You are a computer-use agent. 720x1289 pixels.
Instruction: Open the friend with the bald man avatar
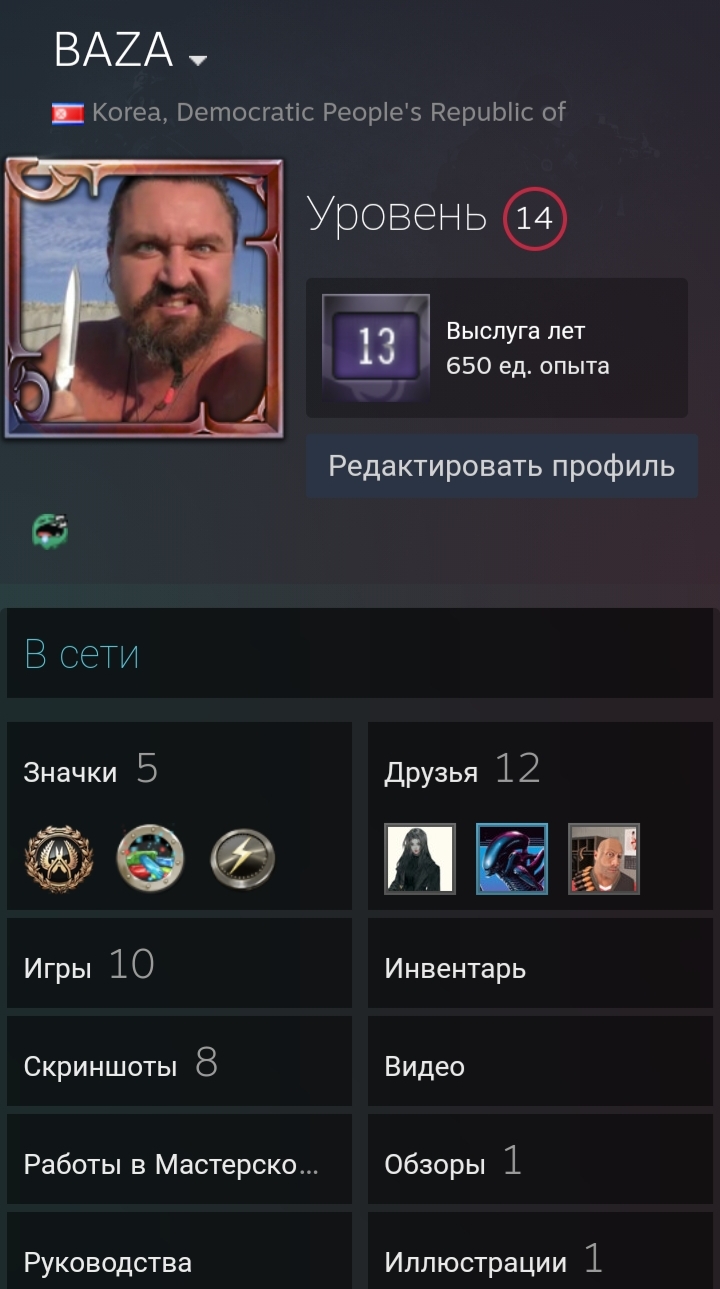point(604,858)
